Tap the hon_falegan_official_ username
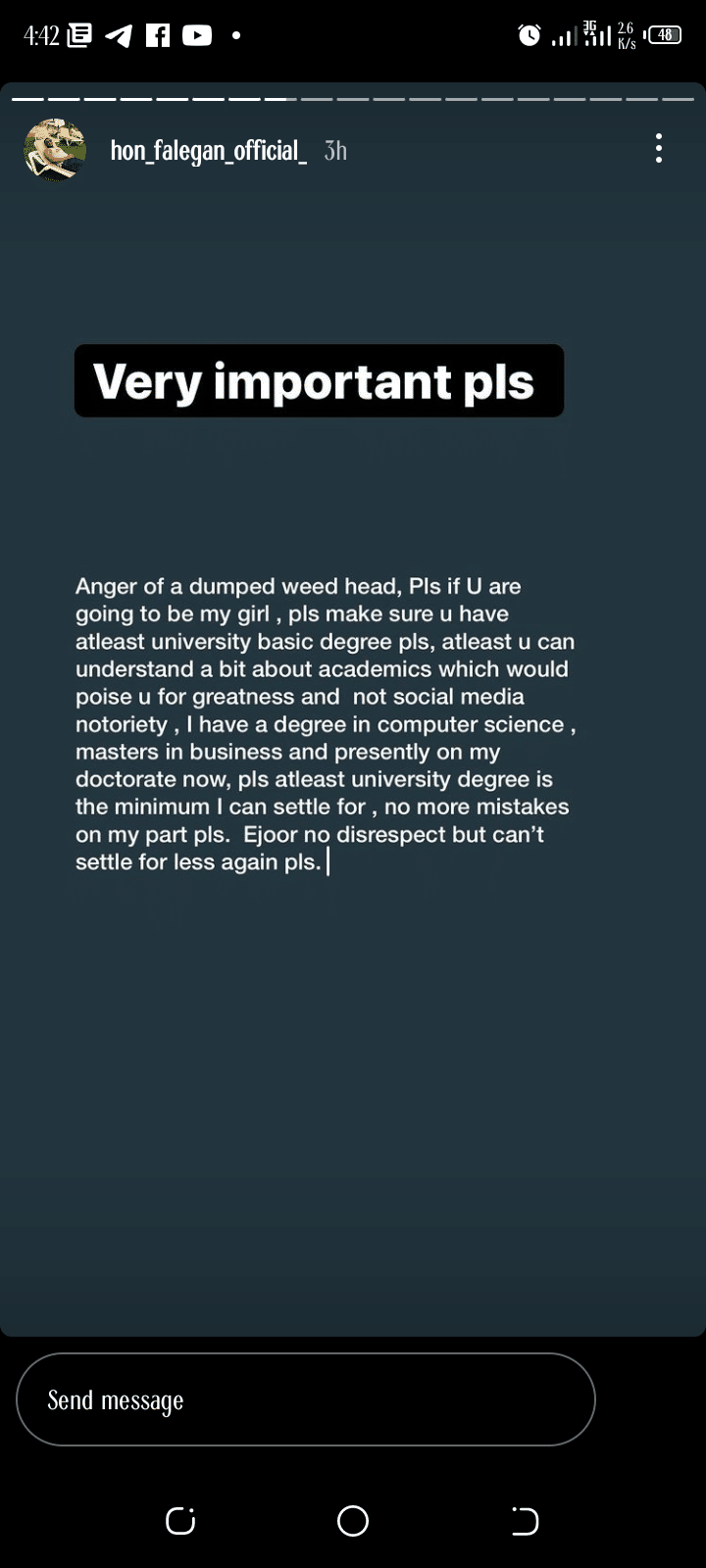Viewport: 706px width, 1568px height. coord(208,150)
